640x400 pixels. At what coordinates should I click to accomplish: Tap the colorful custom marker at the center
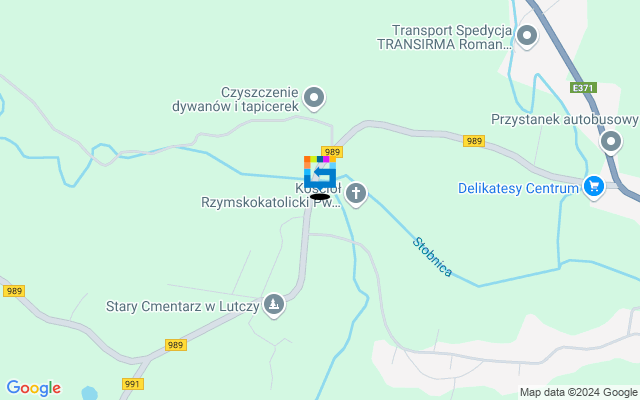319,172
